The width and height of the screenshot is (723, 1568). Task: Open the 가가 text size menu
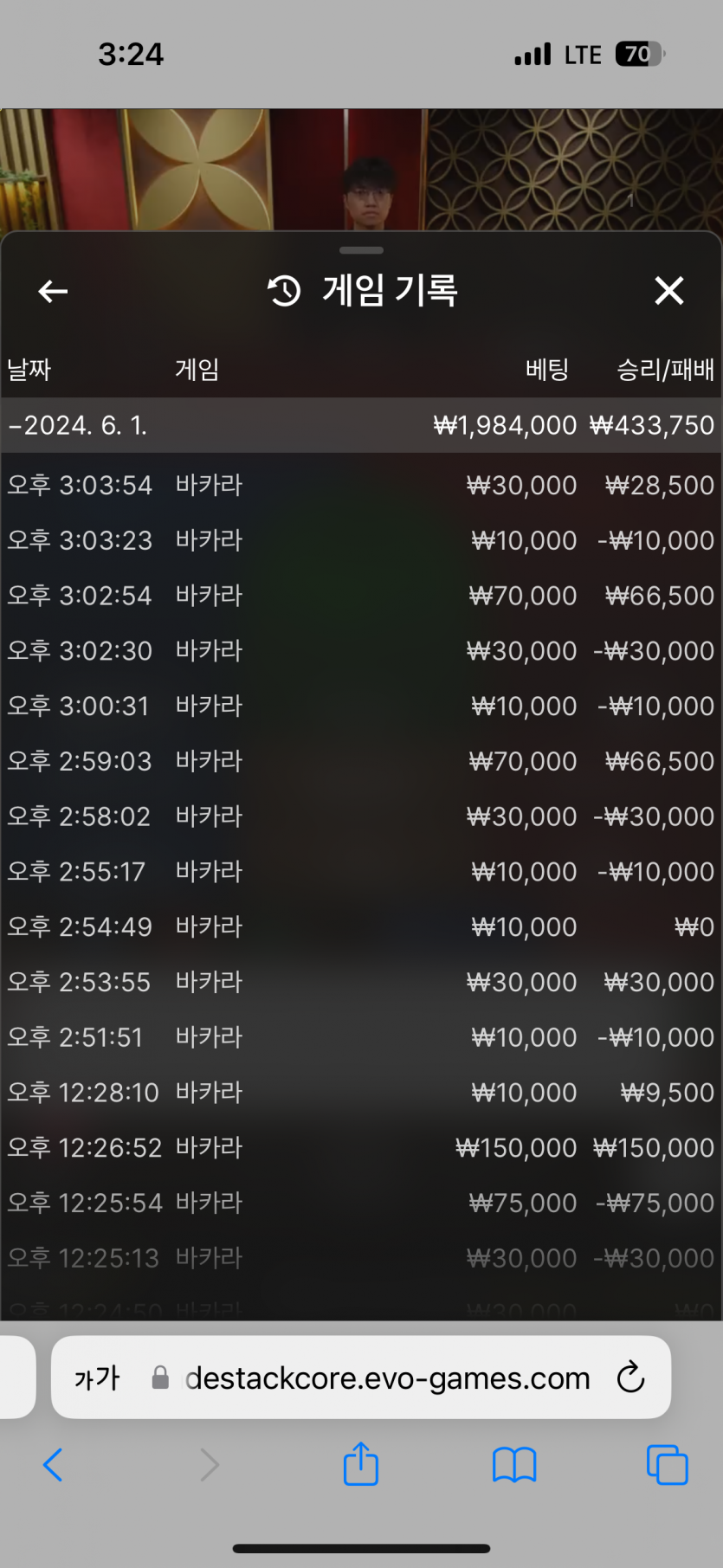tap(97, 1378)
